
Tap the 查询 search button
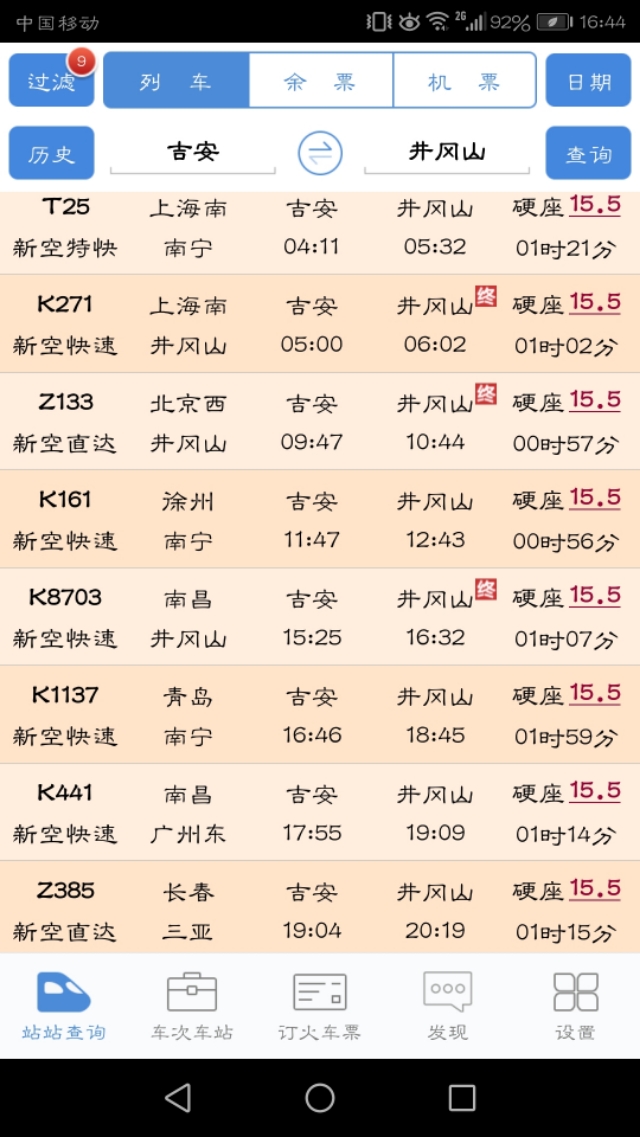coord(588,154)
